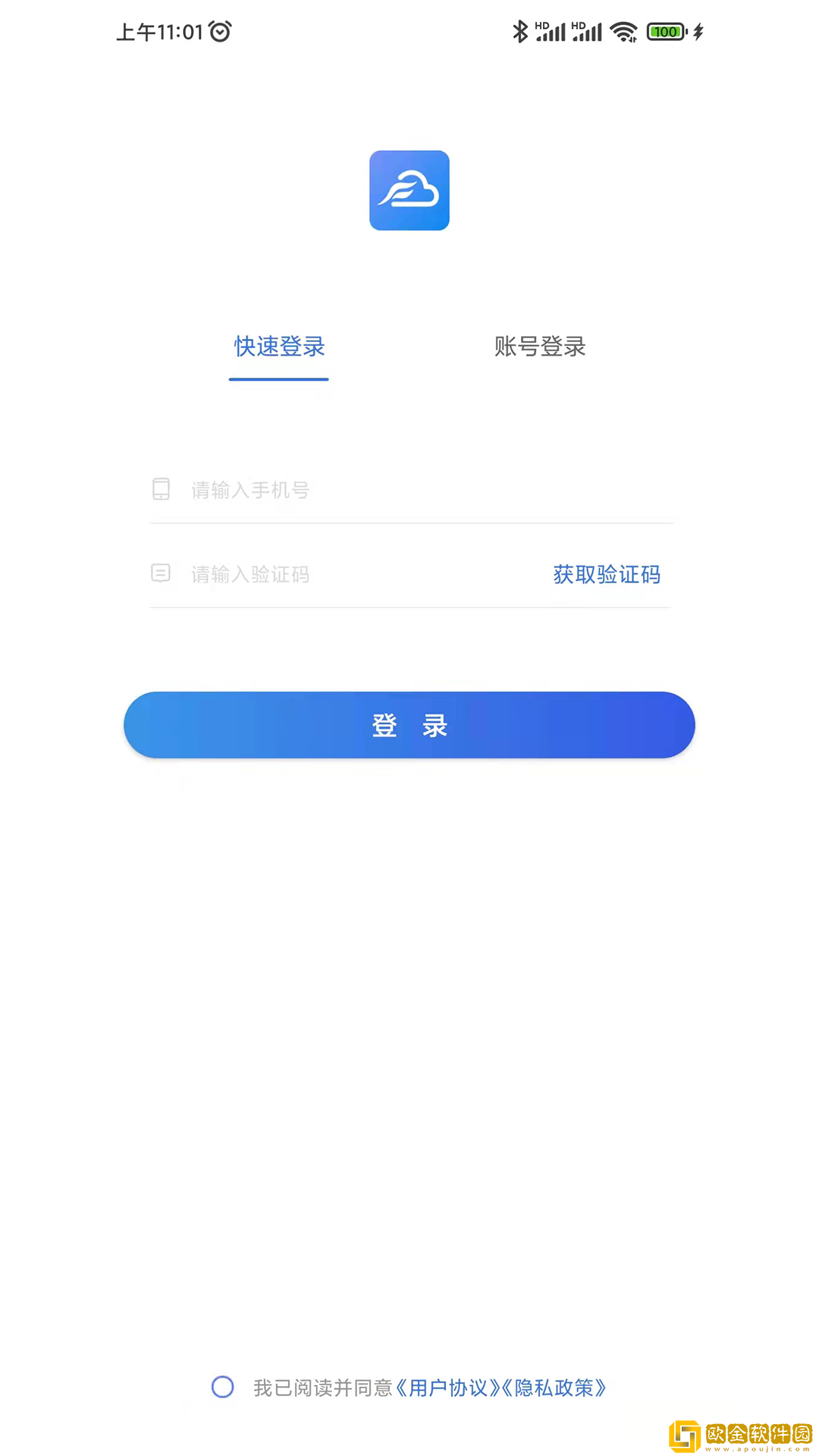Tap the verification code input field

click(349, 574)
